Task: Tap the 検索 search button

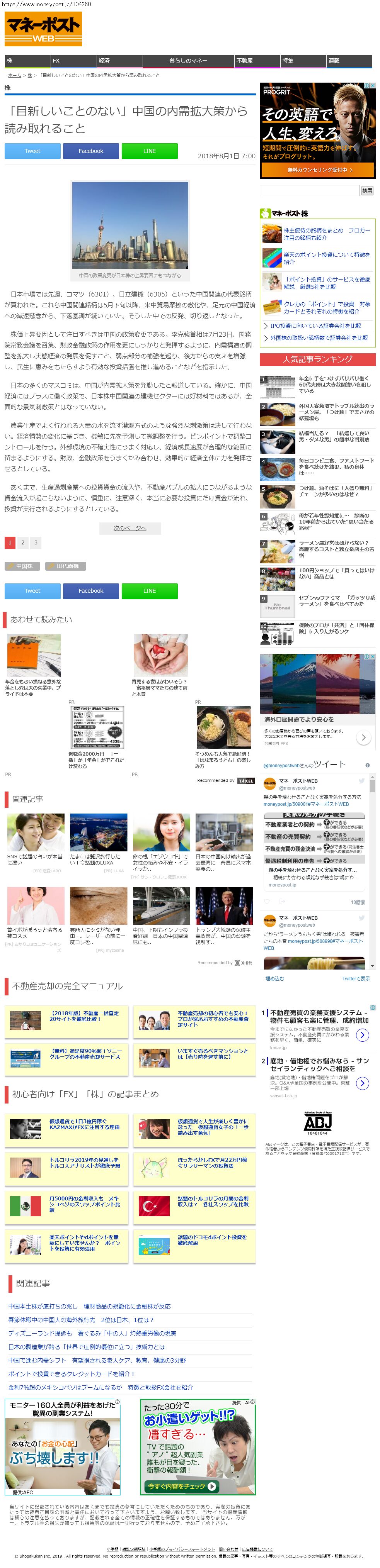Action: pos(367,190)
